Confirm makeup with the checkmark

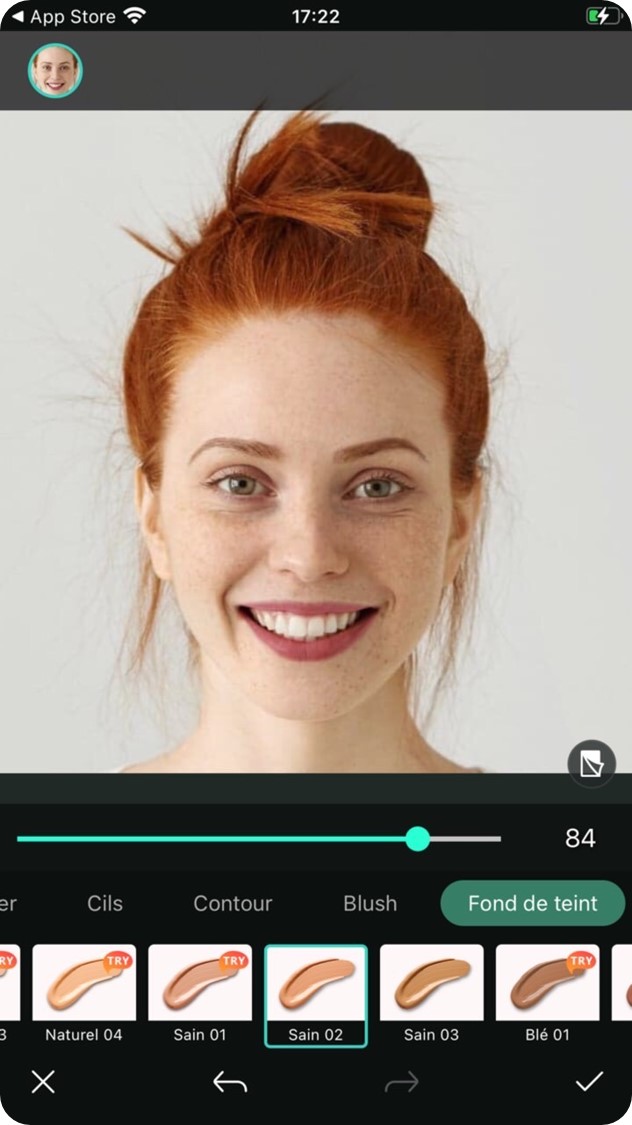[589, 1081]
